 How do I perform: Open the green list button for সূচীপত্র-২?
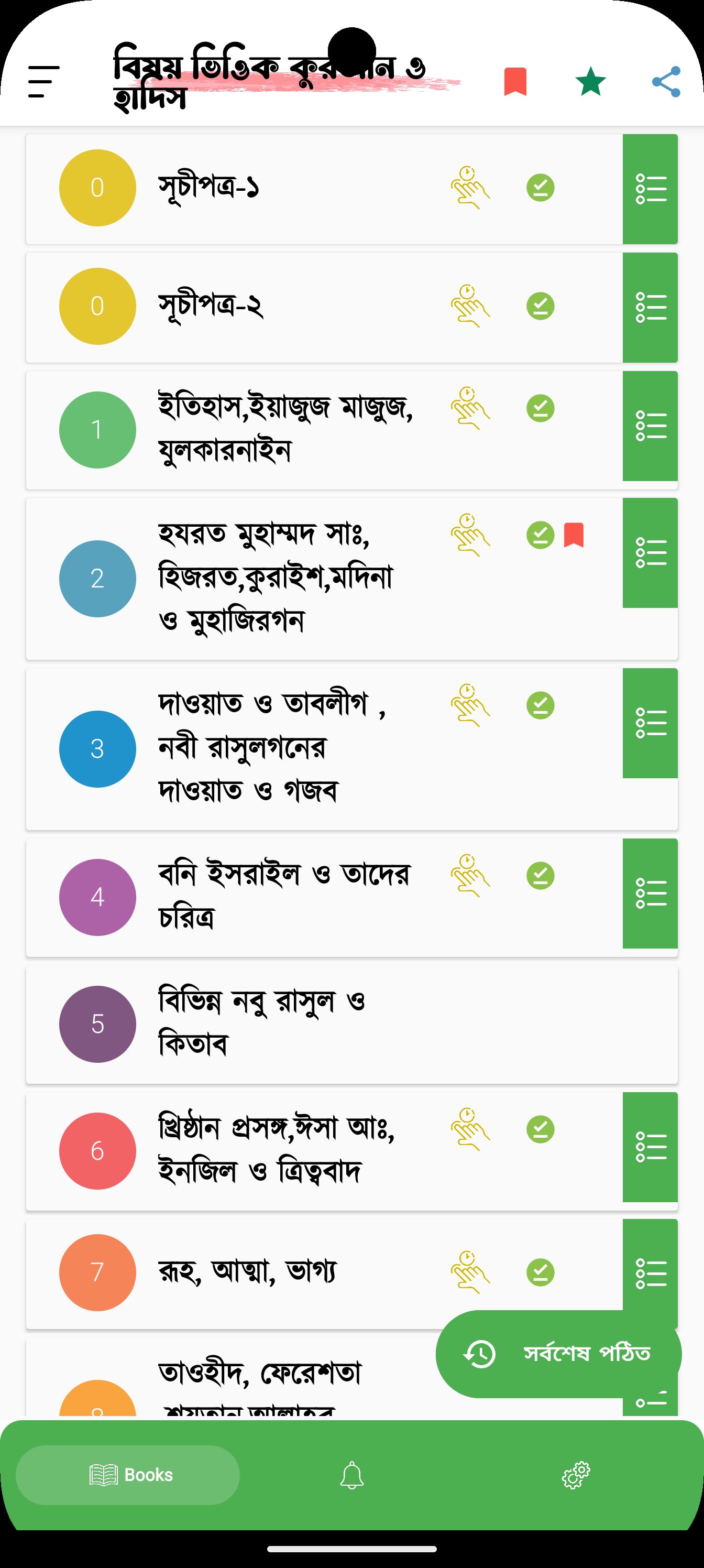click(x=651, y=308)
